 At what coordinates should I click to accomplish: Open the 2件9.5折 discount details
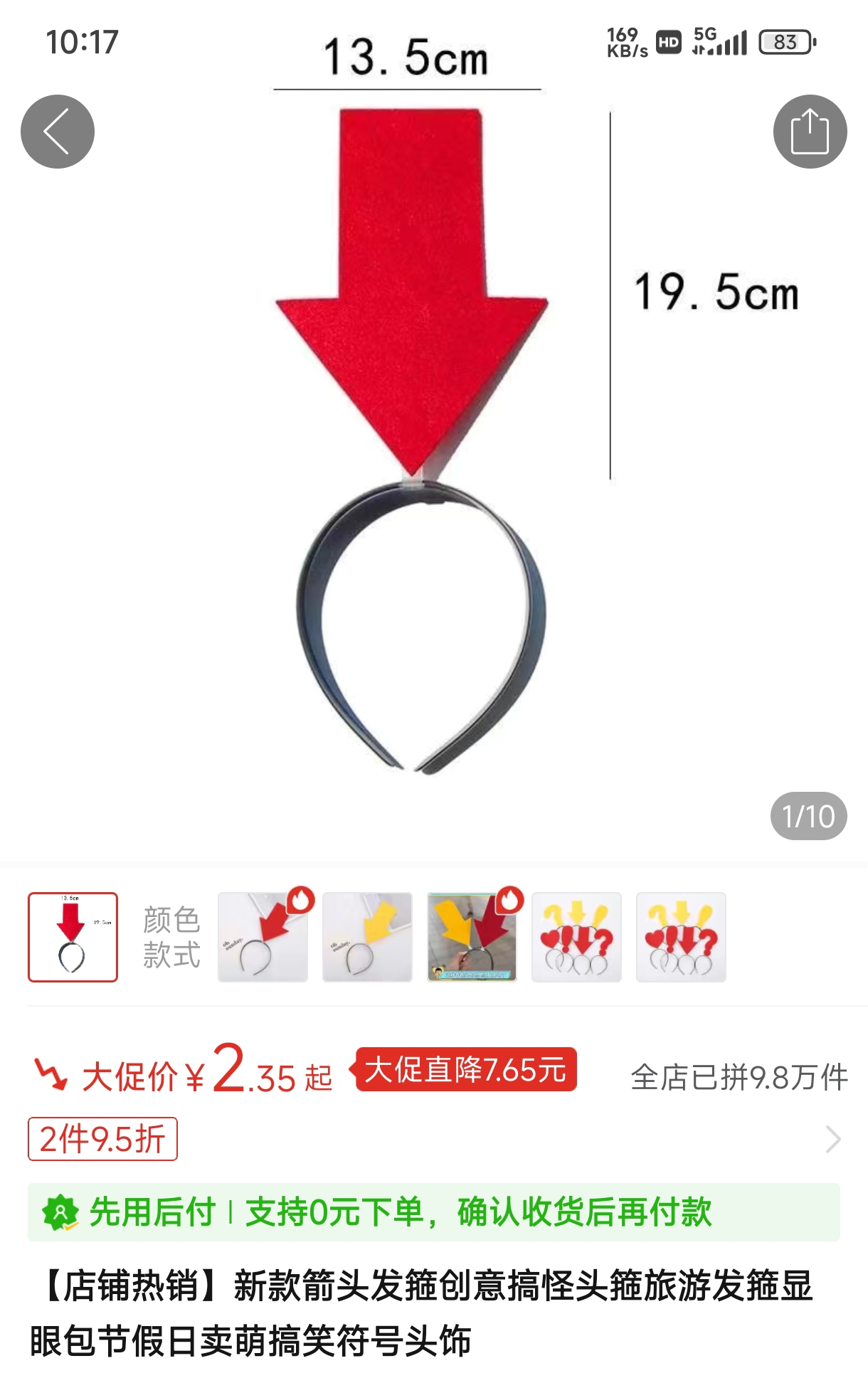pos(103,1139)
